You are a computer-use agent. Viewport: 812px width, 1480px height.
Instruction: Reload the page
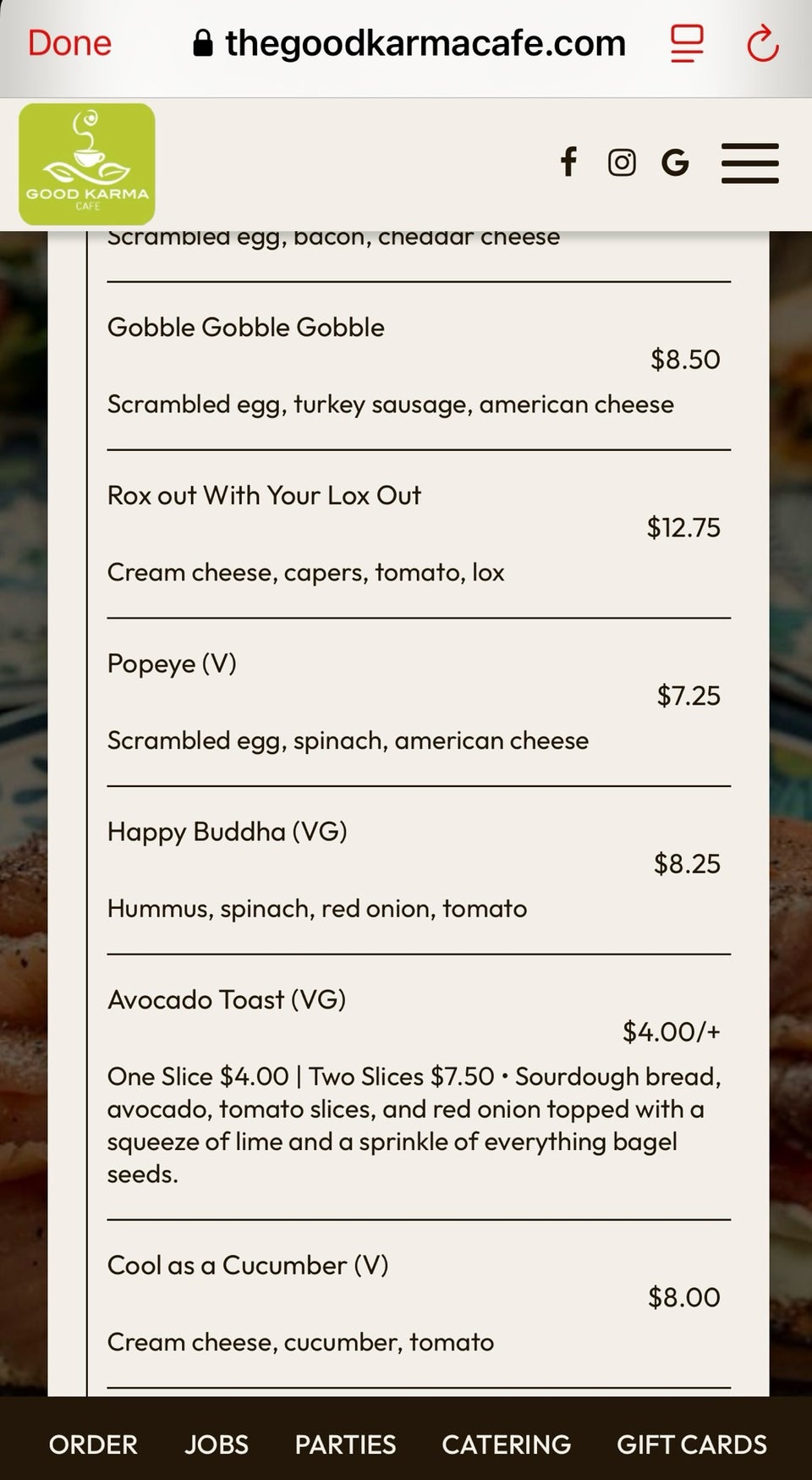[762, 43]
